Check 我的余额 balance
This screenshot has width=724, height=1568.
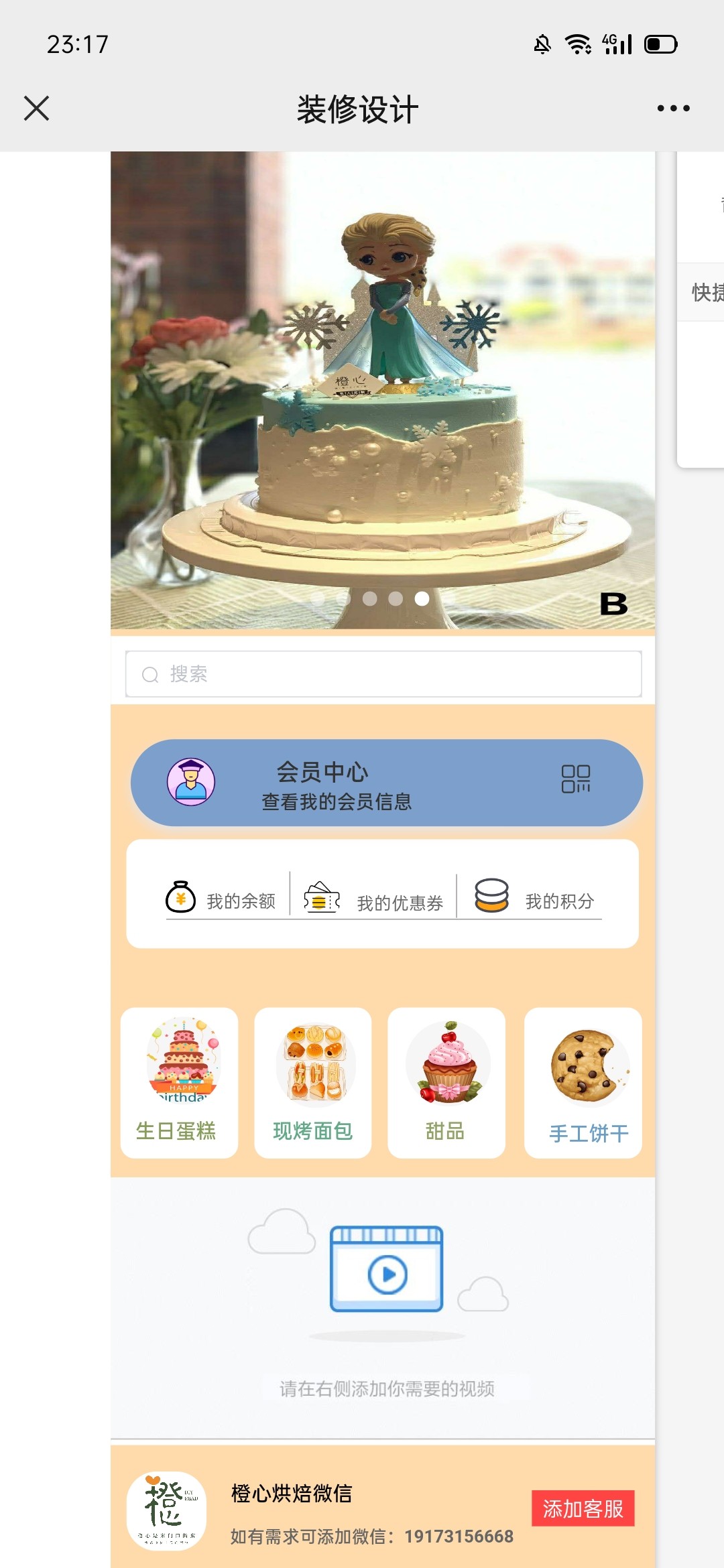click(x=221, y=899)
